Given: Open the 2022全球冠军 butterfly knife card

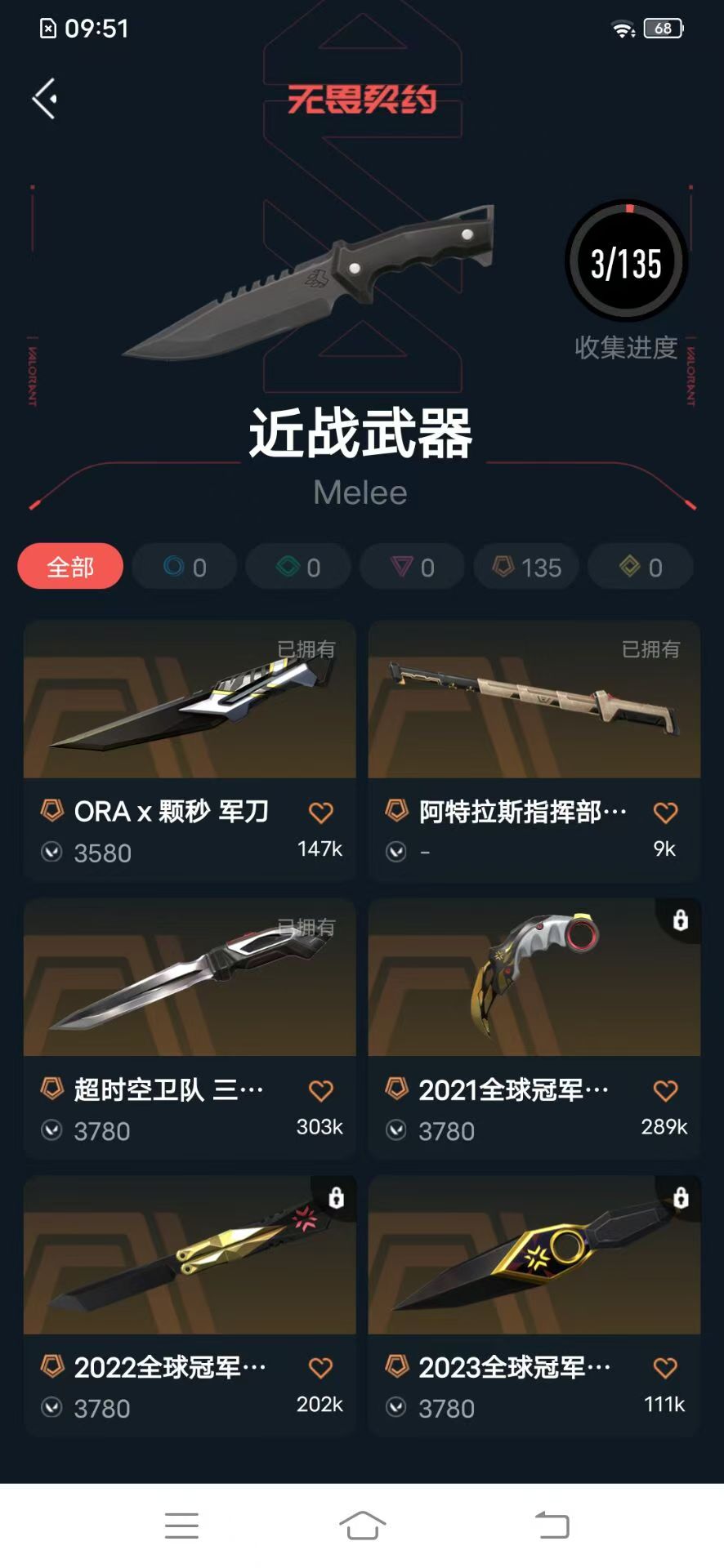Looking at the screenshot, I should [190, 1305].
